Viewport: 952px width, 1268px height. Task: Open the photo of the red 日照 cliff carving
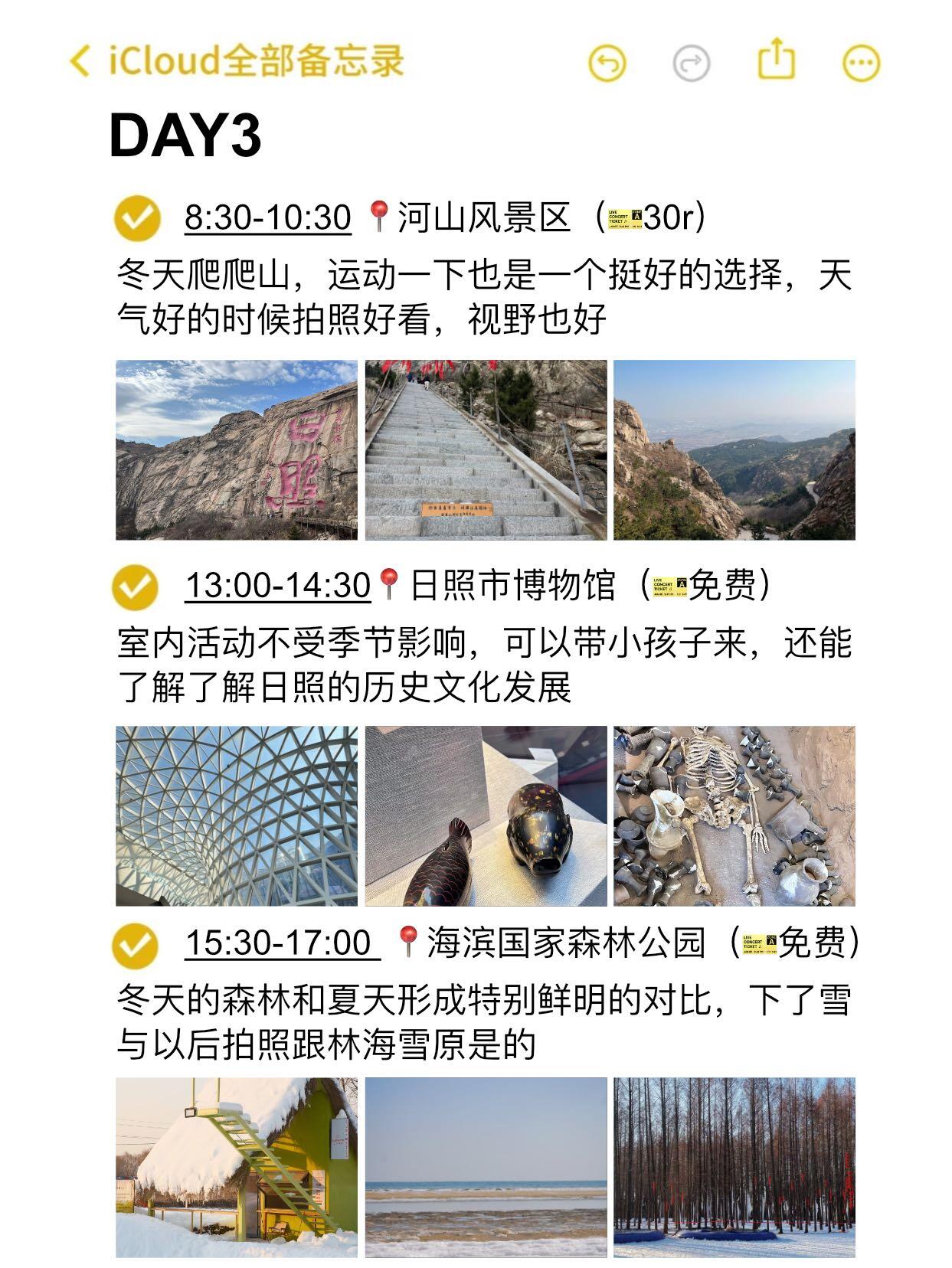tap(237, 450)
